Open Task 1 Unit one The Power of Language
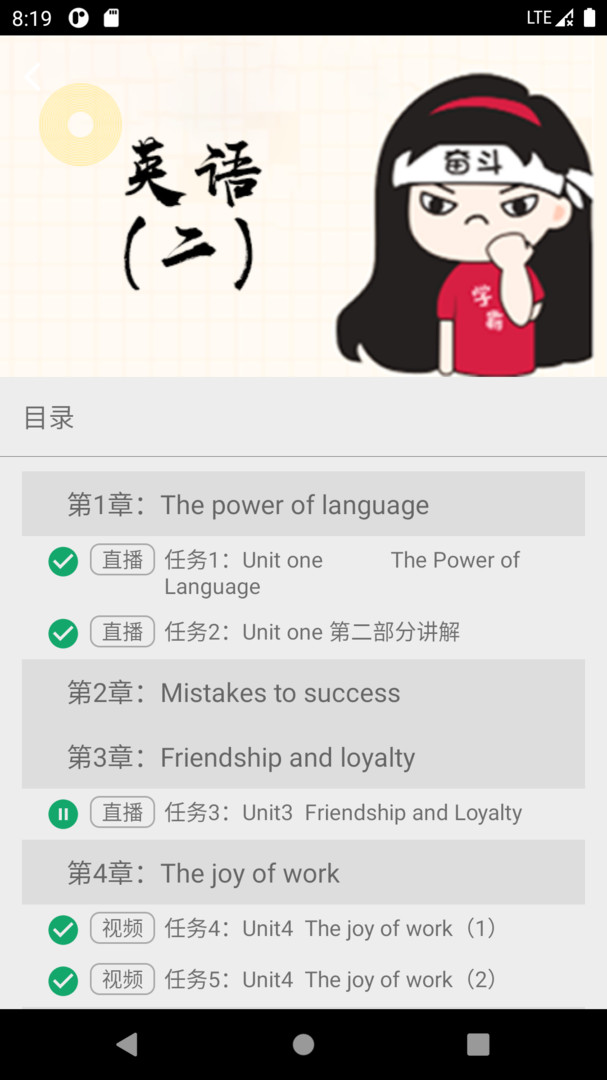This screenshot has width=607, height=1080. point(303,572)
